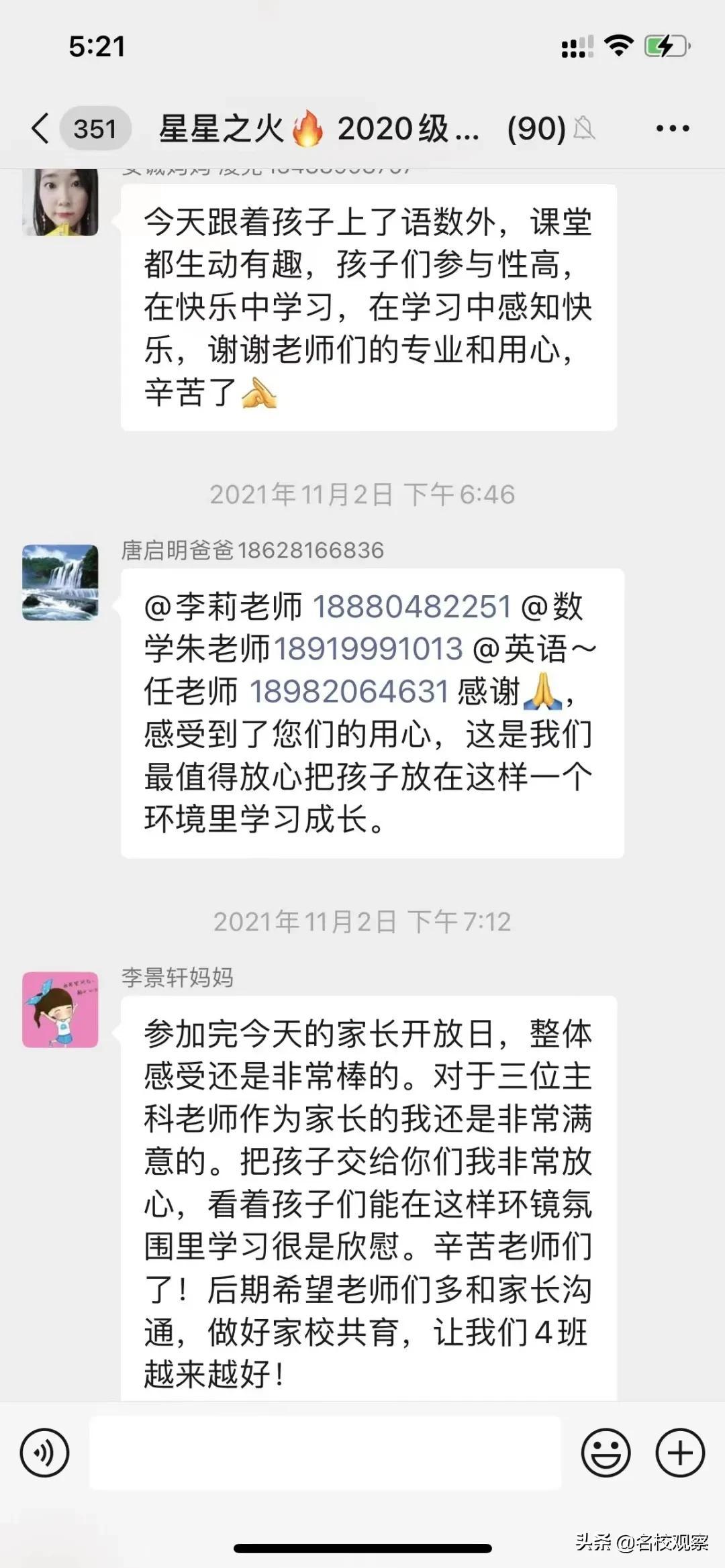View 唐启明爸爸's waterfall avatar profile
This screenshot has height=1568, width=725.
pos(60,582)
